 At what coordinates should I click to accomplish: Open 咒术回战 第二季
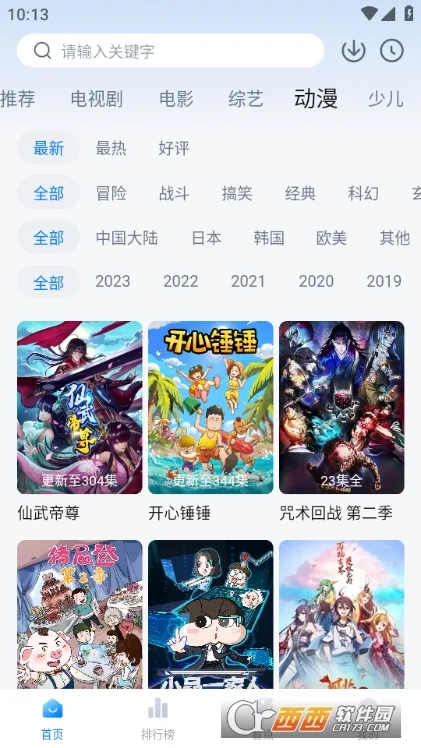pos(341,421)
